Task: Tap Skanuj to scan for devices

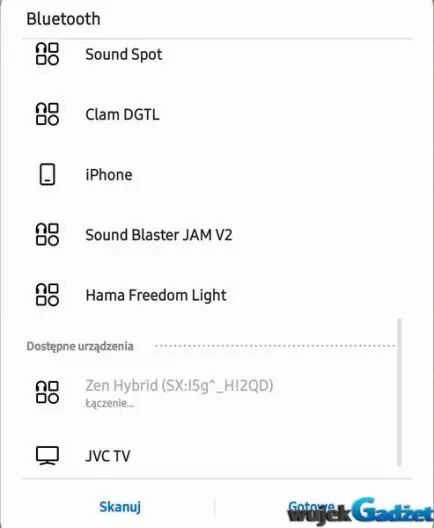Action: click(x=120, y=506)
